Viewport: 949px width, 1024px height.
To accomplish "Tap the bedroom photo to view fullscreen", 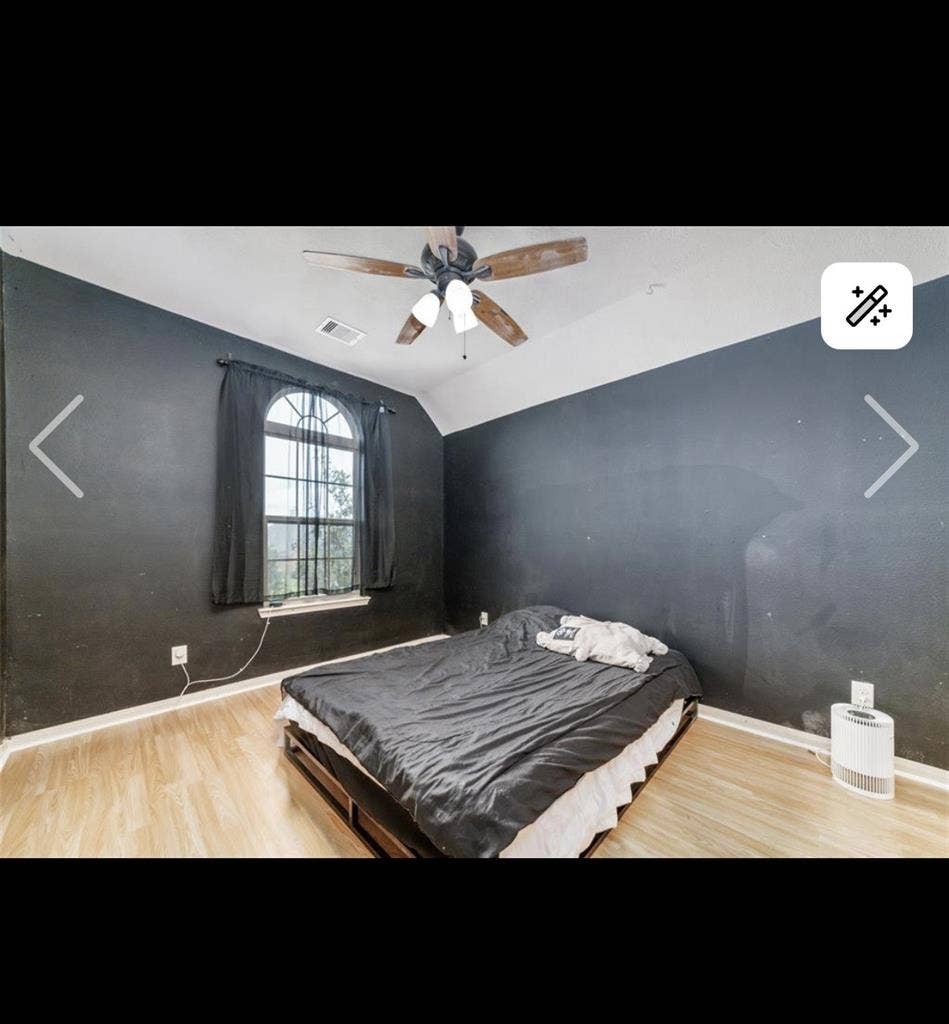I will tap(474, 550).
